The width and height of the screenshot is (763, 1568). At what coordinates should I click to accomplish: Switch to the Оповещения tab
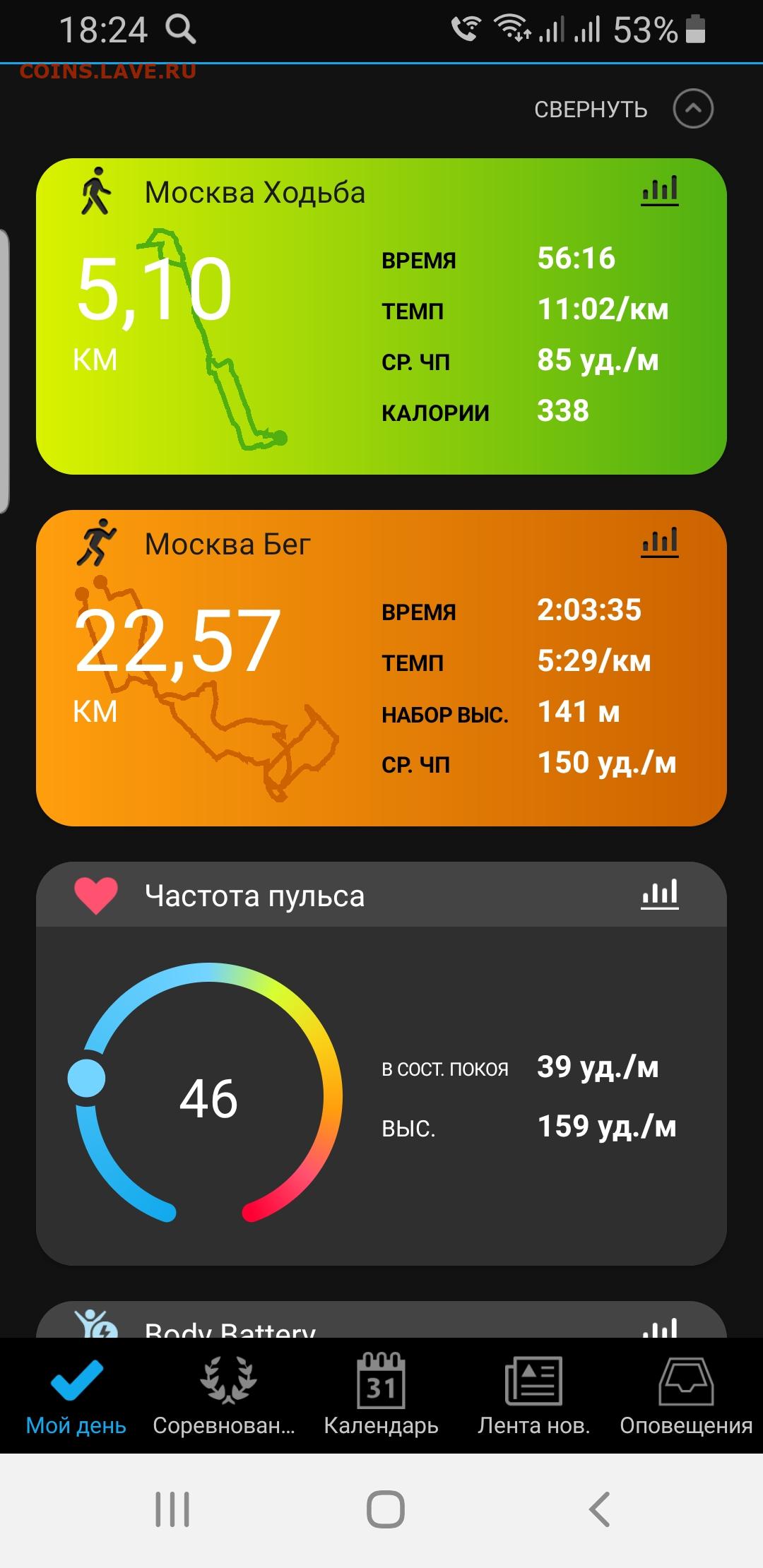coord(685,1395)
